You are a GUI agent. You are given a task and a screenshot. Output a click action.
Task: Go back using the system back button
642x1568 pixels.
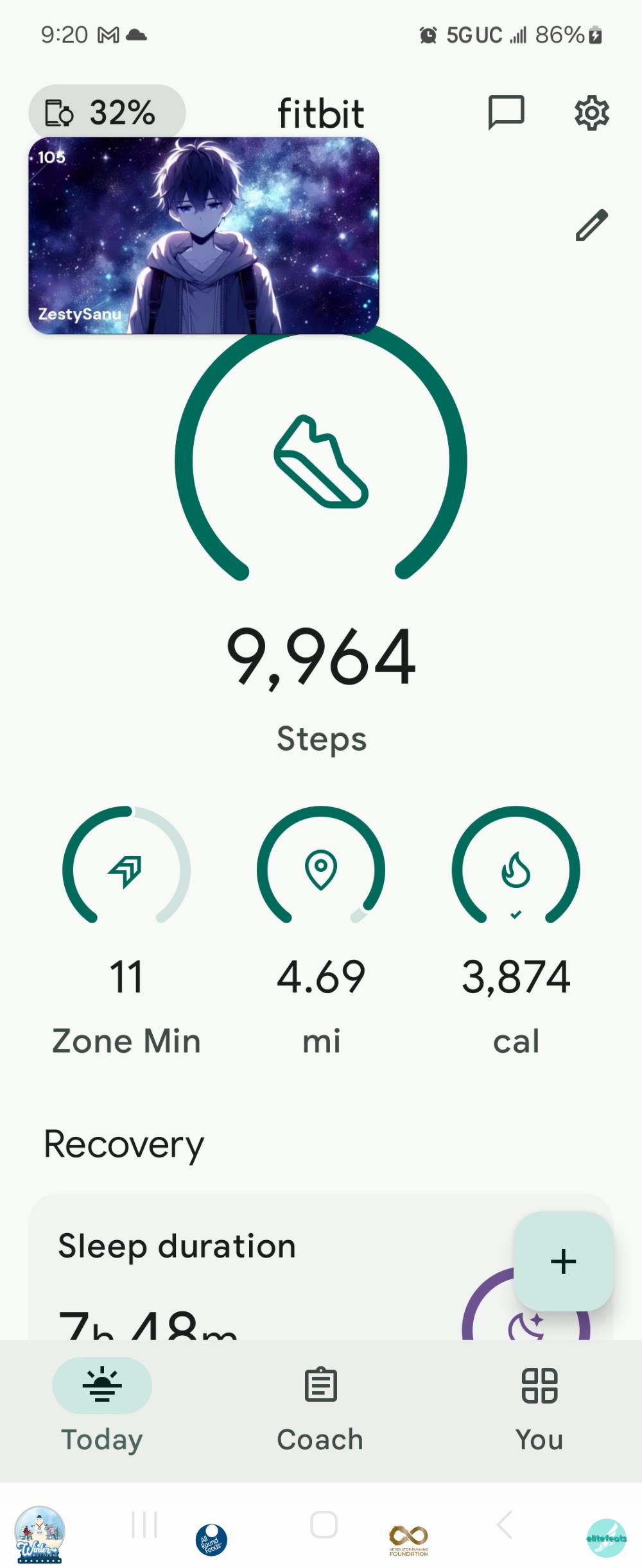click(x=505, y=1524)
